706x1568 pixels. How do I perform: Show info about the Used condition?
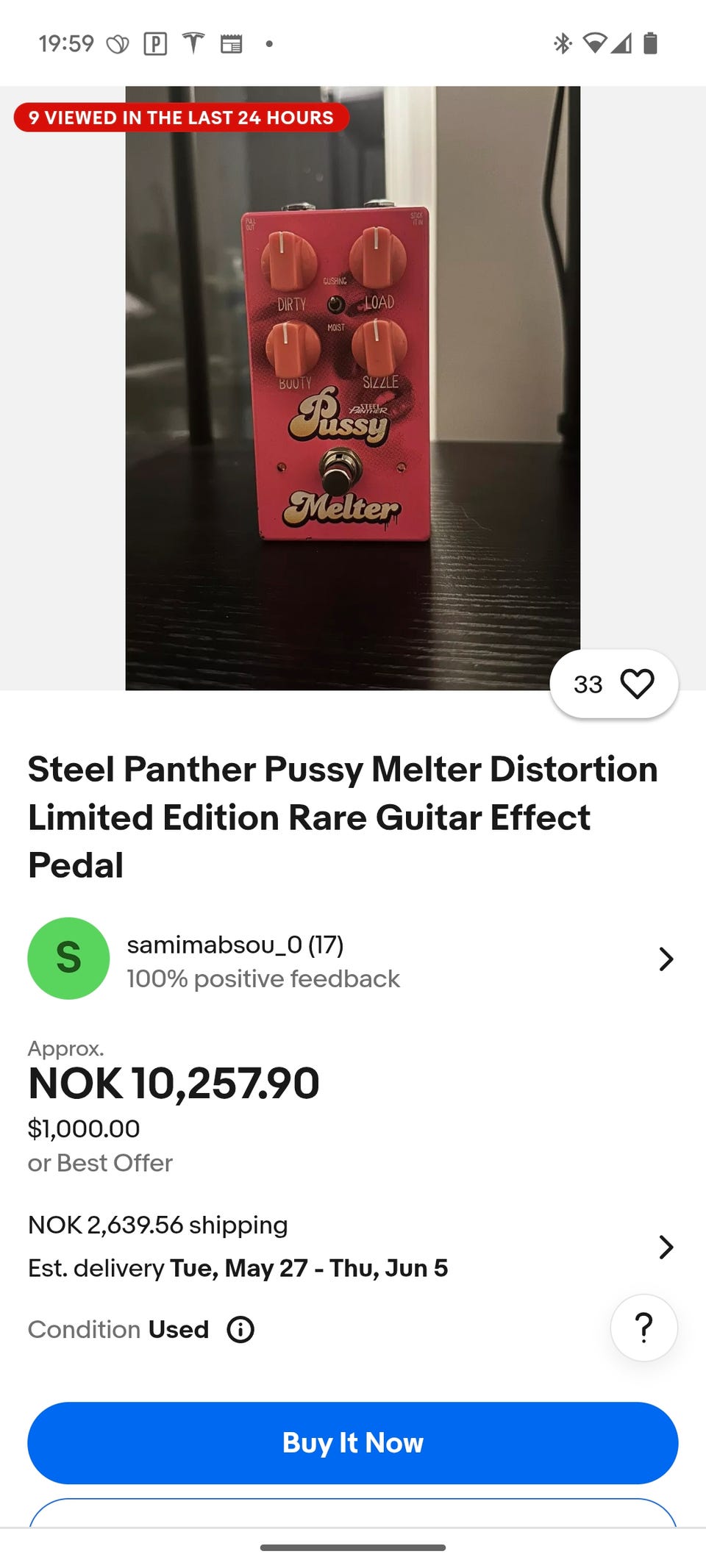coord(240,1329)
